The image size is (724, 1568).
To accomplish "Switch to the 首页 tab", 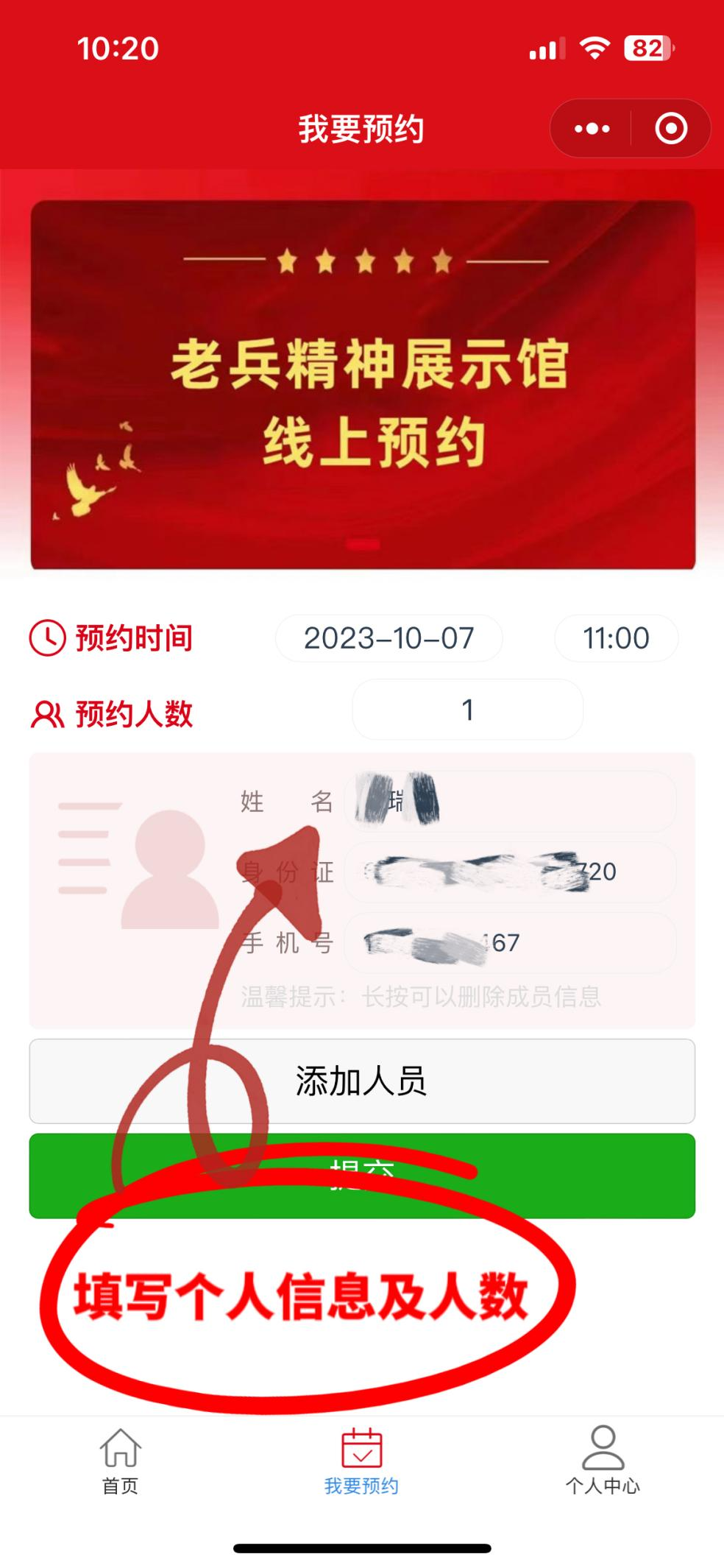I will (x=120, y=1462).
